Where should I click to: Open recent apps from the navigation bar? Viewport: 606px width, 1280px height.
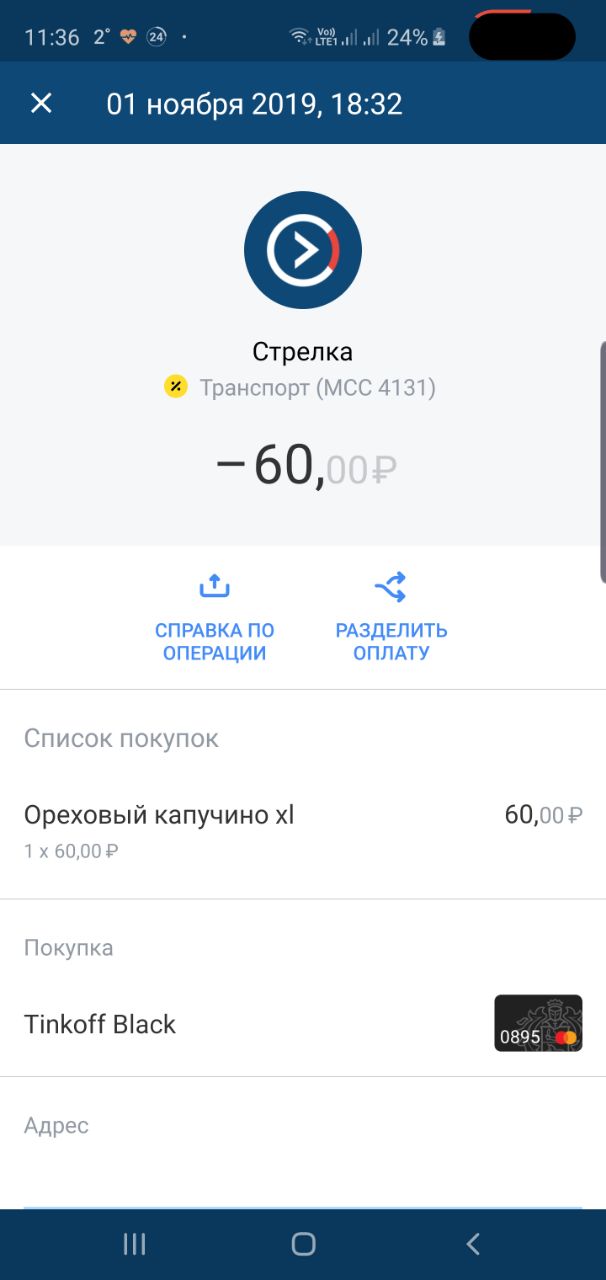tap(134, 1244)
